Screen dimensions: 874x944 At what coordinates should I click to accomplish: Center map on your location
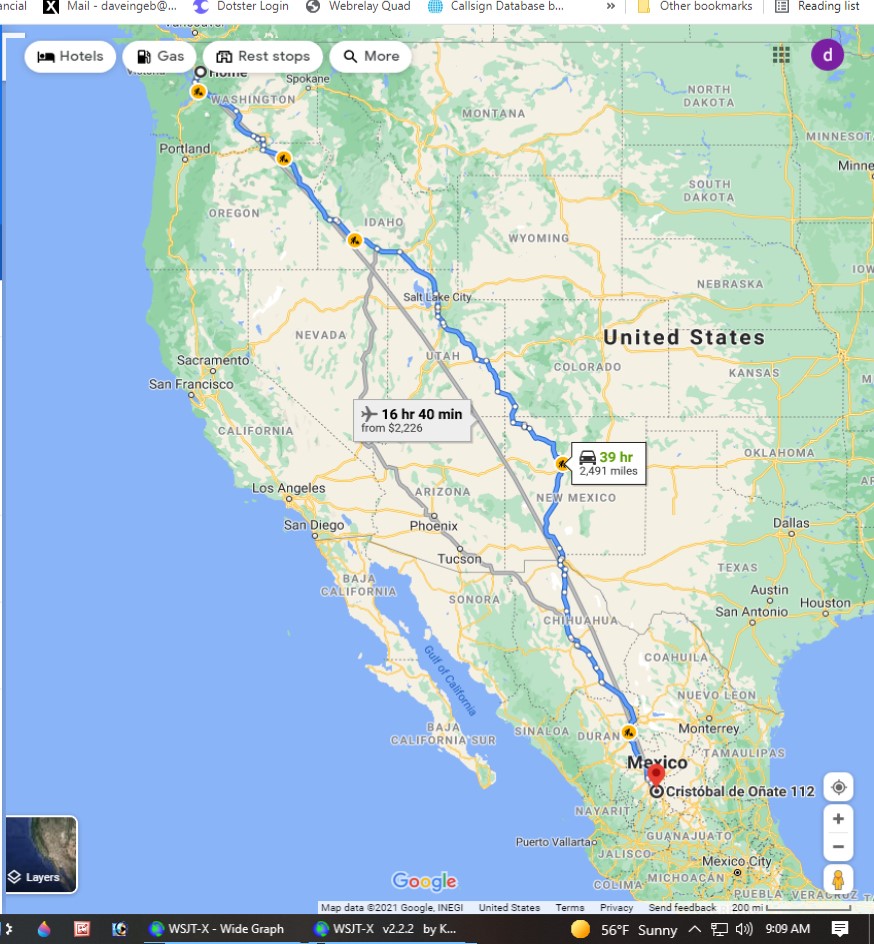838,788
